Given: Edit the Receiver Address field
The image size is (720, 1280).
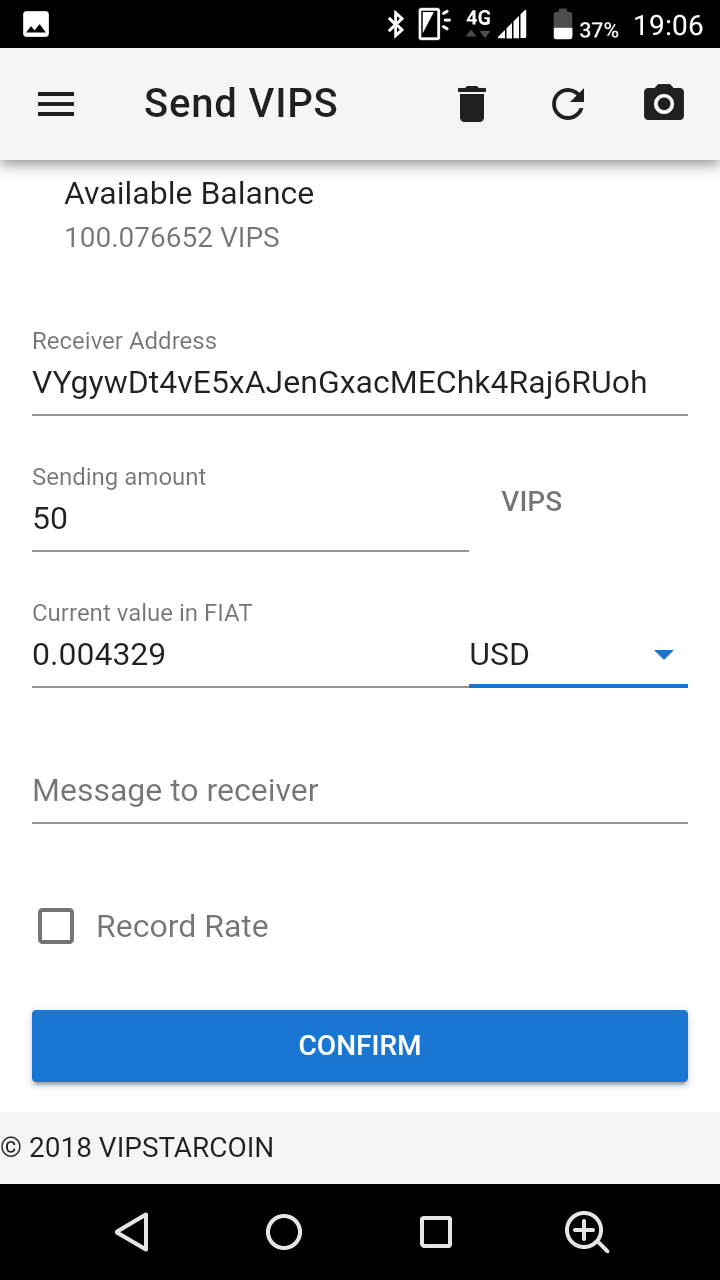Looking at the screenshot, I should tap(359, 383).
